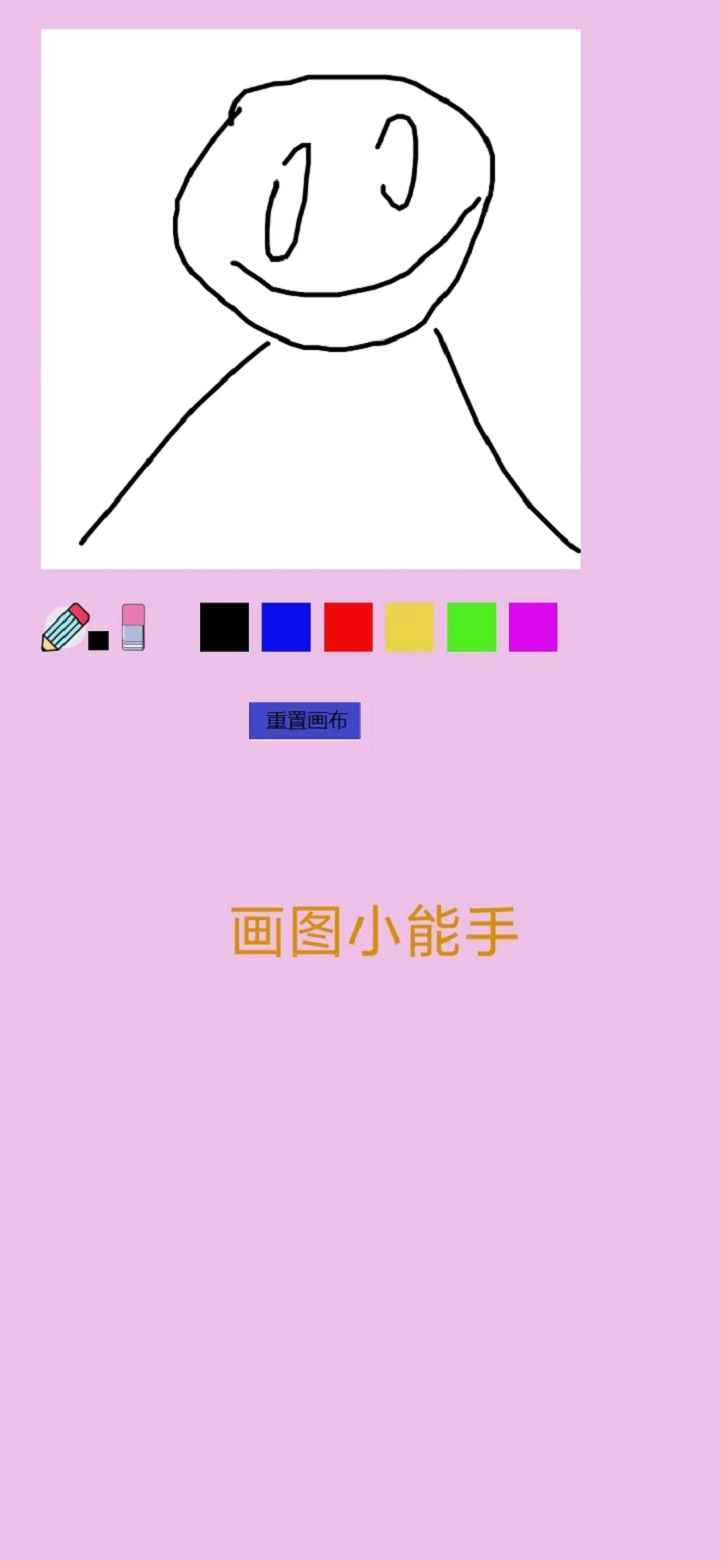Choose the blue color swatch
This screenshot has height=1560, width=720.
(x=286, y=628)
